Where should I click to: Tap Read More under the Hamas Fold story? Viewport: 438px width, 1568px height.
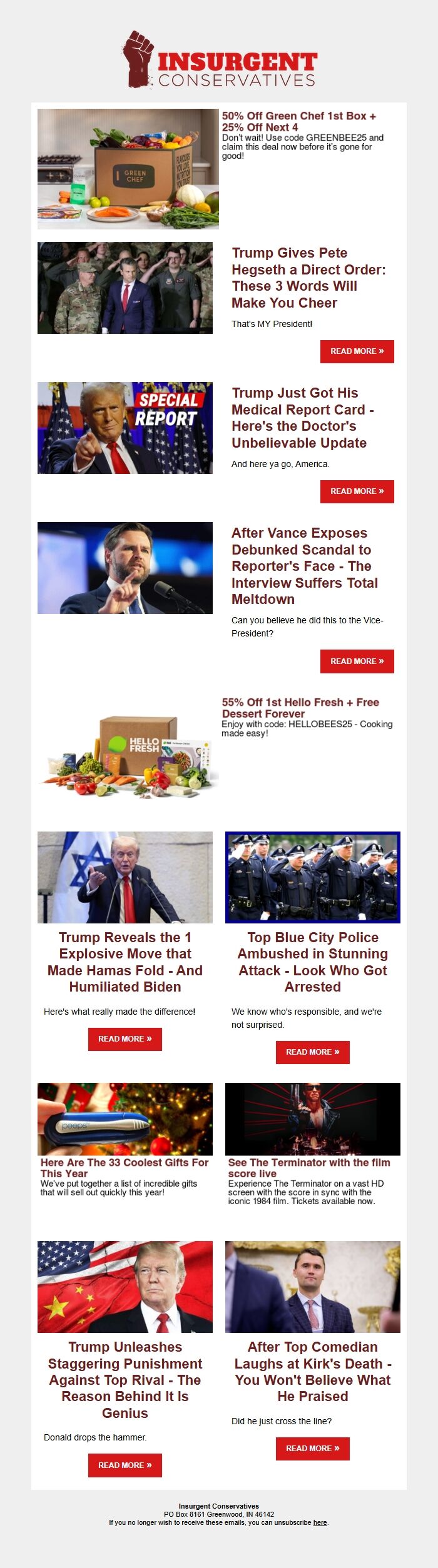(x=125, y=1039)
